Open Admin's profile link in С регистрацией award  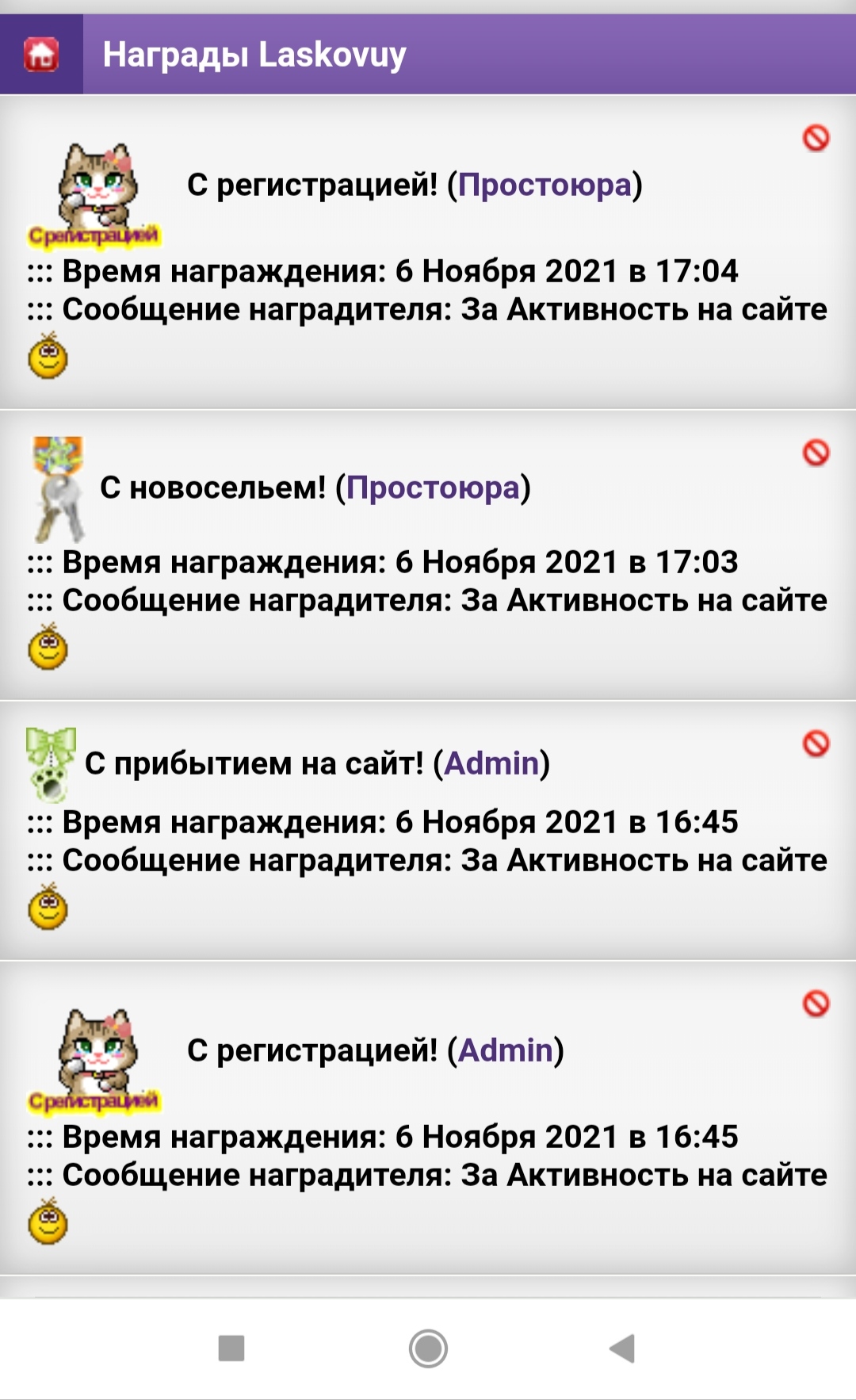[x=505, y=1050]
